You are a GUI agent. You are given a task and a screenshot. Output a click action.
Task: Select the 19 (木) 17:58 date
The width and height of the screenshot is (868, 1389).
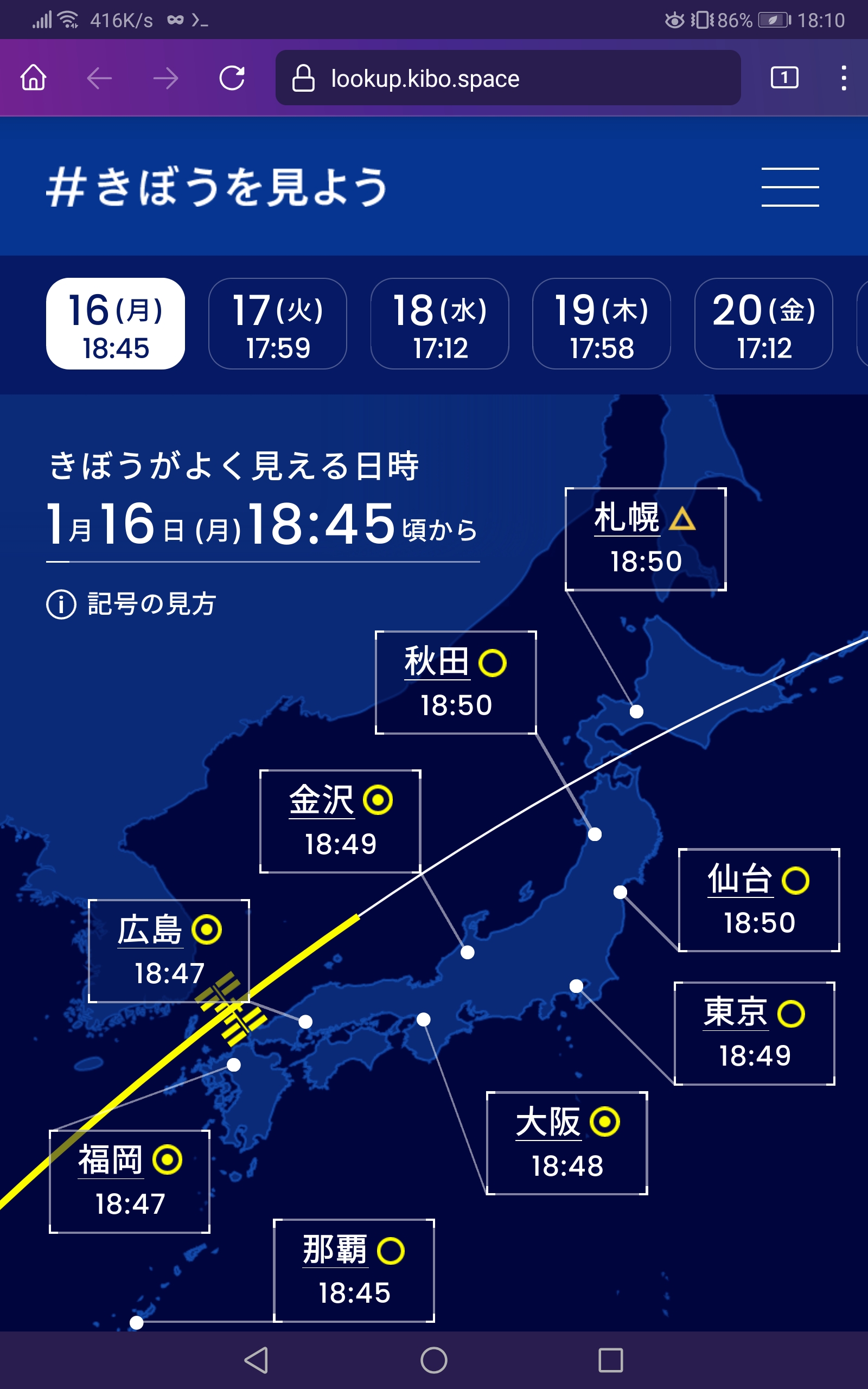602,324
